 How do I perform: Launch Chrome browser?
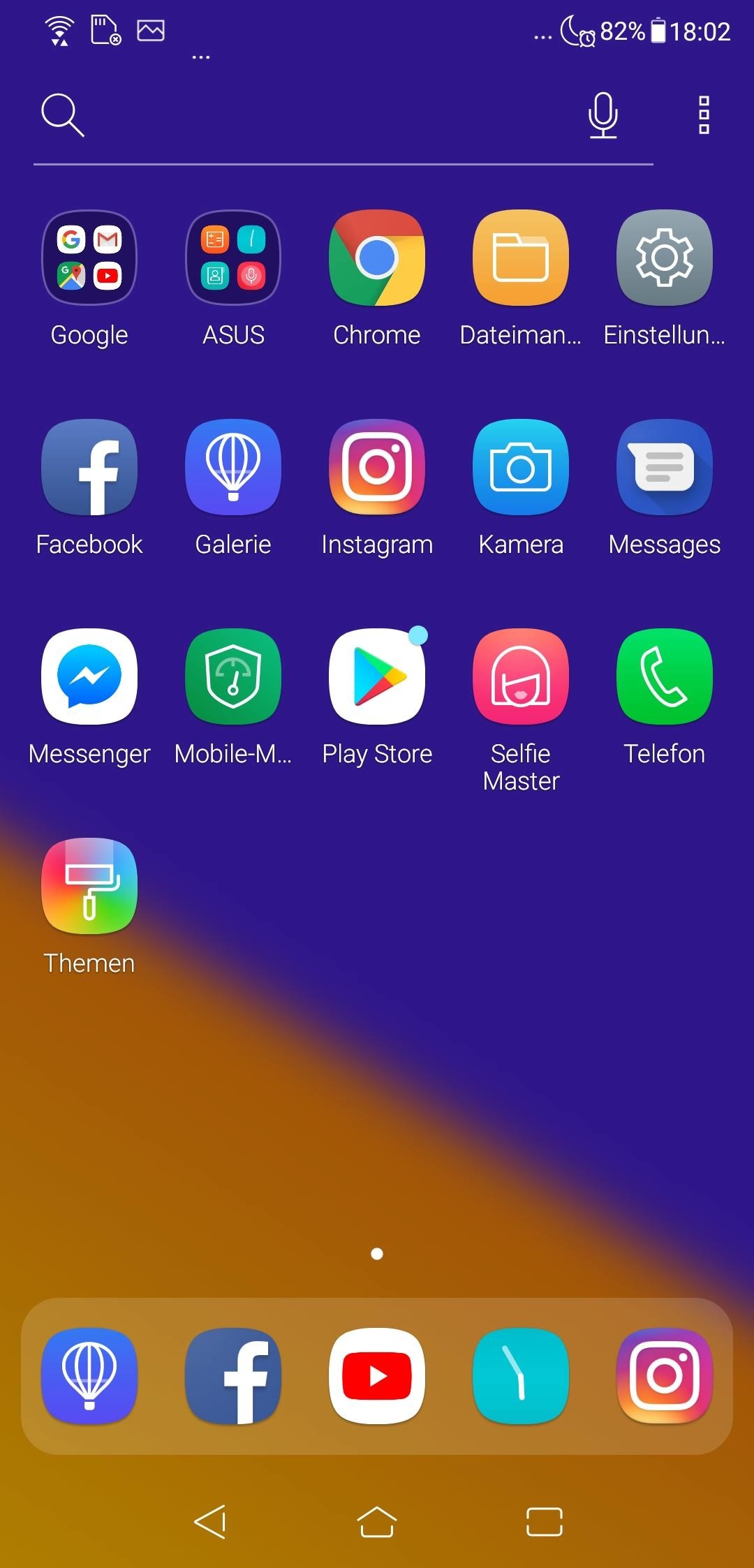click(377, 258)
